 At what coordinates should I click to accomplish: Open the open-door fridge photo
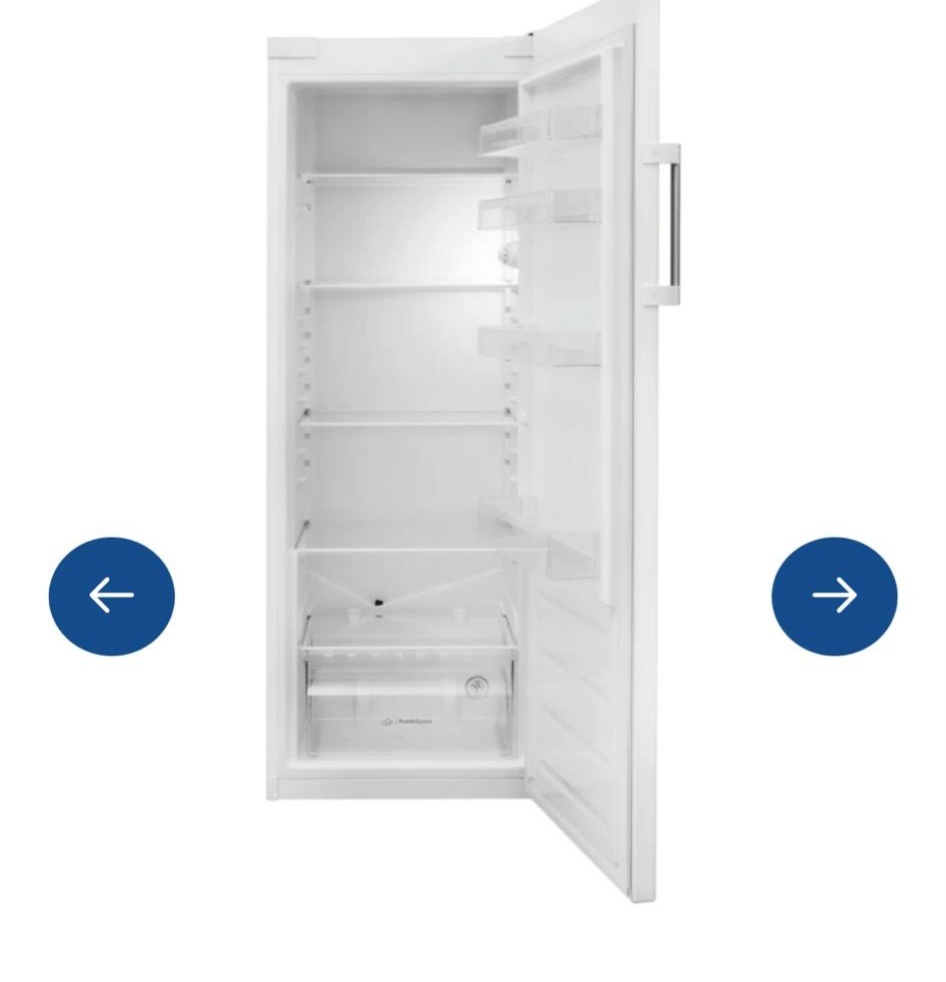pos(470,450)
